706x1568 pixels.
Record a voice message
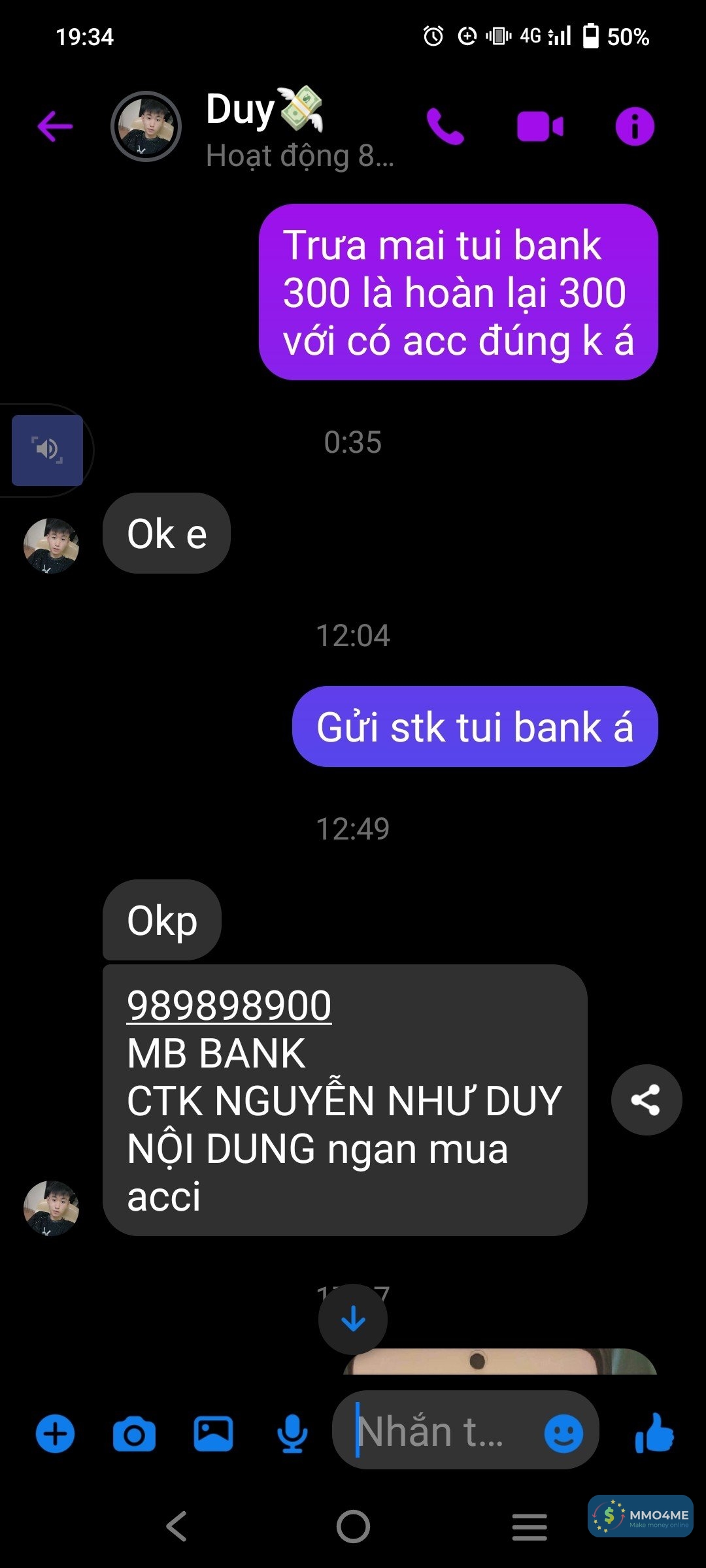(x=292, y=1434)
